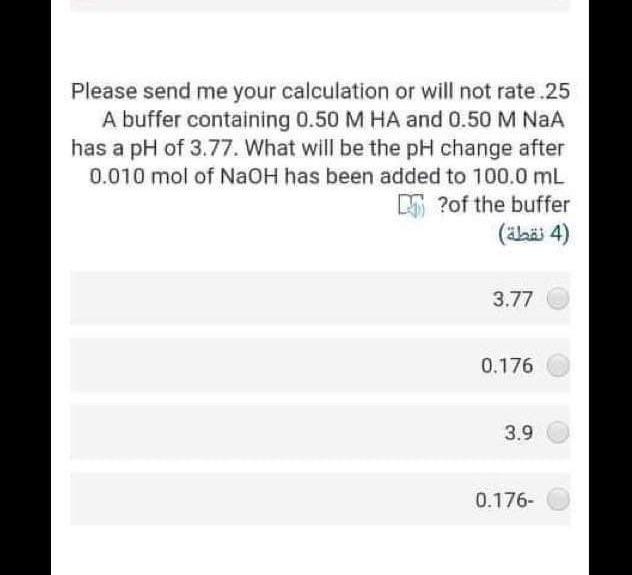Select the 3.77 answer option
Image resolution: width=632 pixels, height=575 pixels.
[x=556, y=298]
